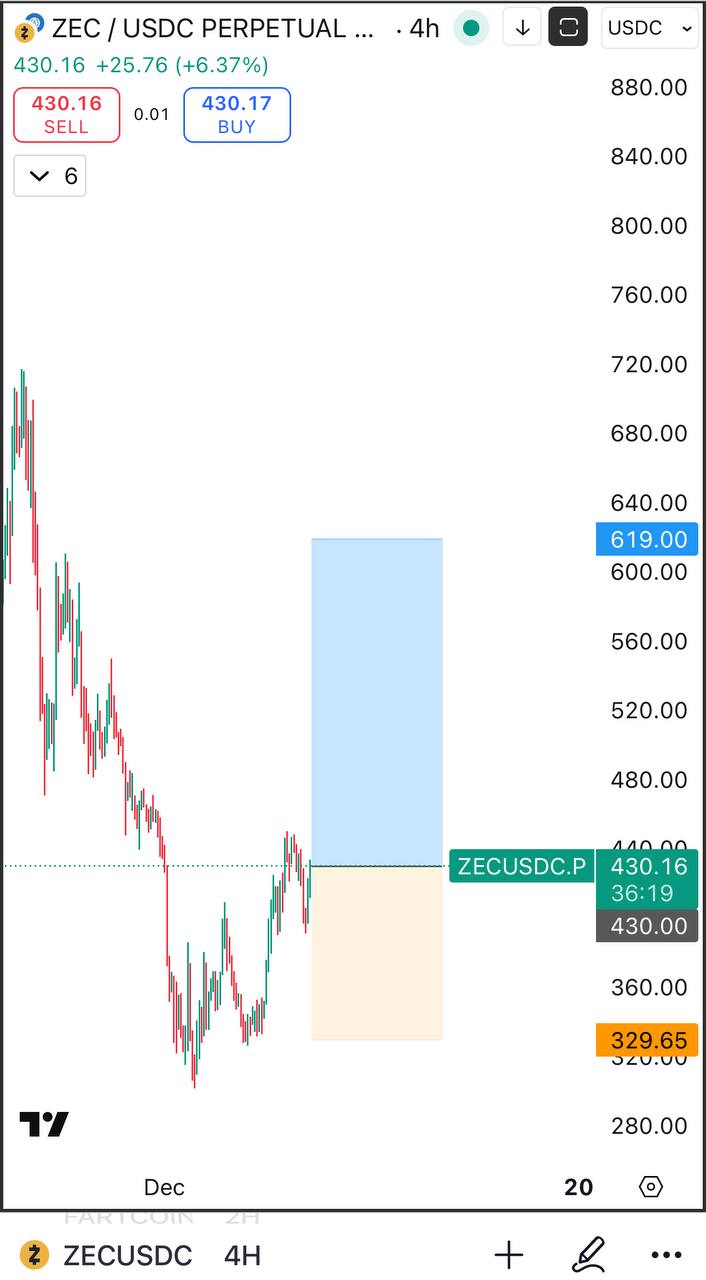Open the 4H timeframe selector at bottom
Screen dimensions: 706x1280
242,1254
